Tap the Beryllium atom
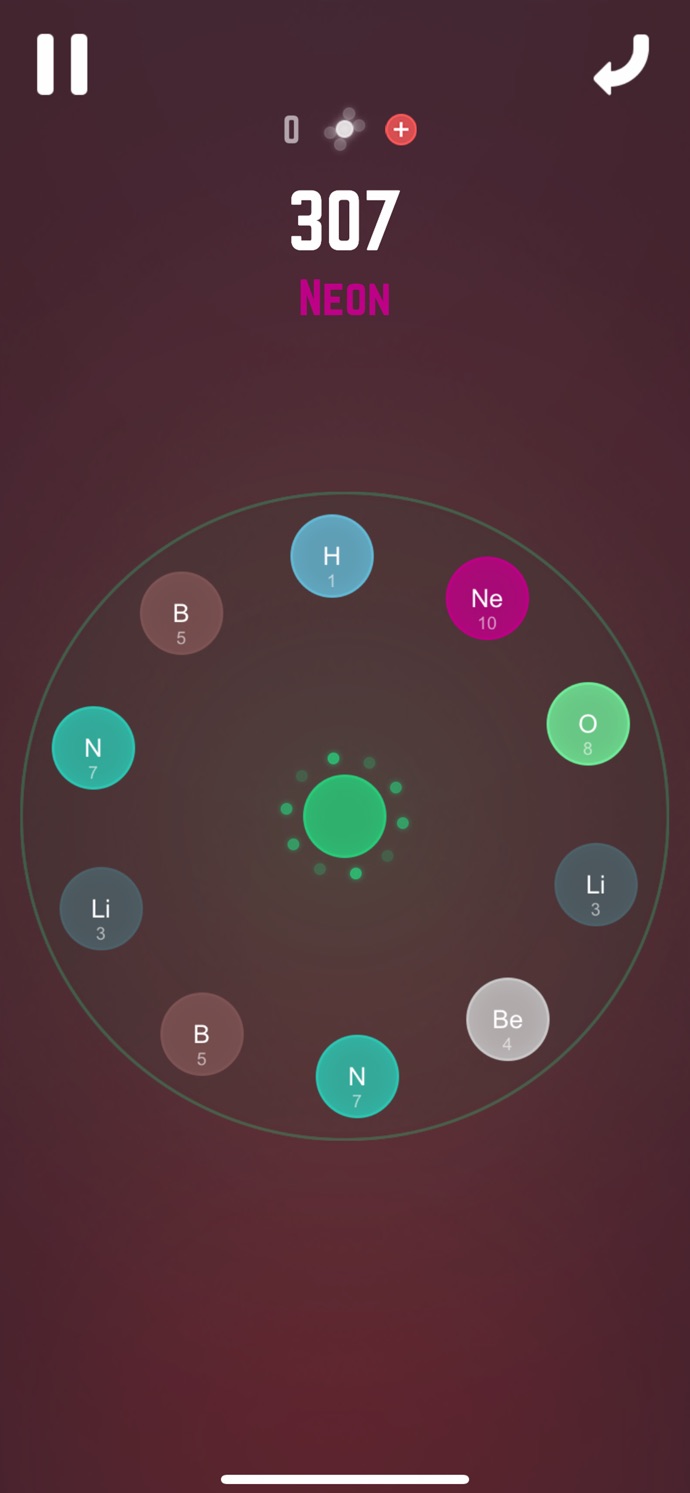Viewport: 690px width, 1493px height. (508, 1019)
